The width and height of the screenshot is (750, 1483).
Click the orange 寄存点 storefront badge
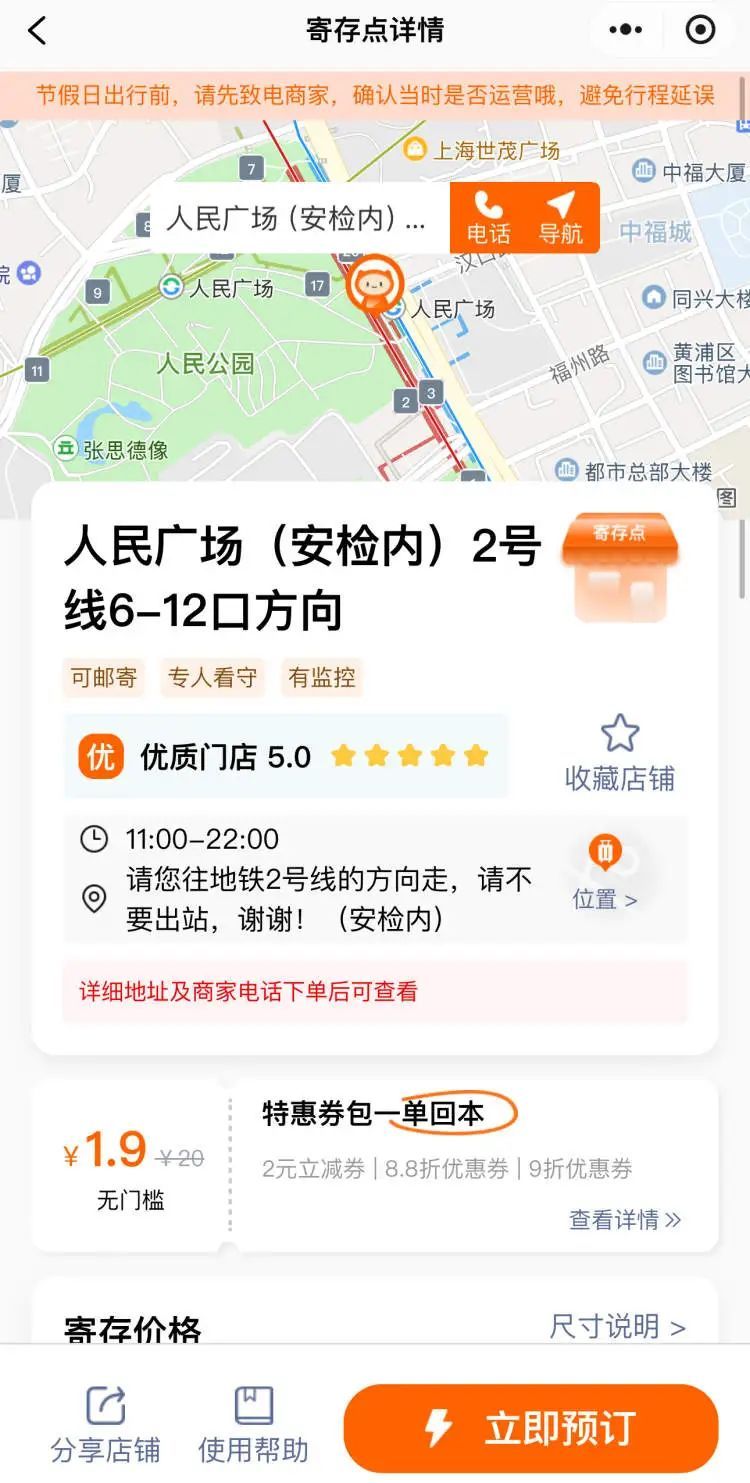point(620,567)
